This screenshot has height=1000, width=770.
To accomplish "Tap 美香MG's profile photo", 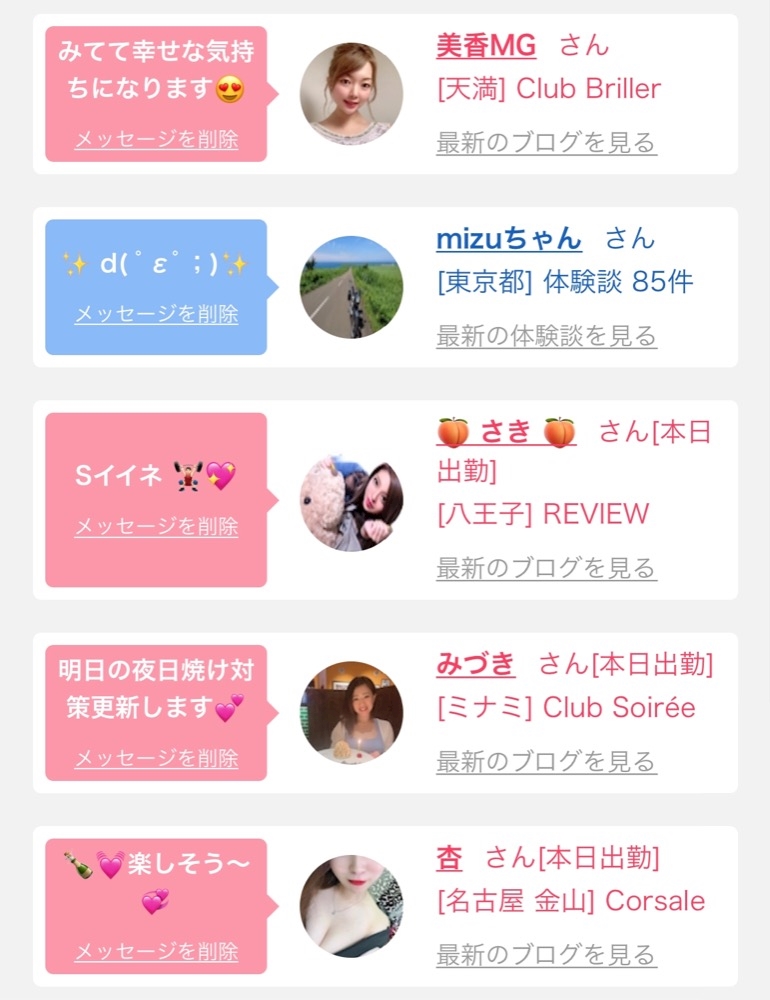I will [x=352, y=94].
